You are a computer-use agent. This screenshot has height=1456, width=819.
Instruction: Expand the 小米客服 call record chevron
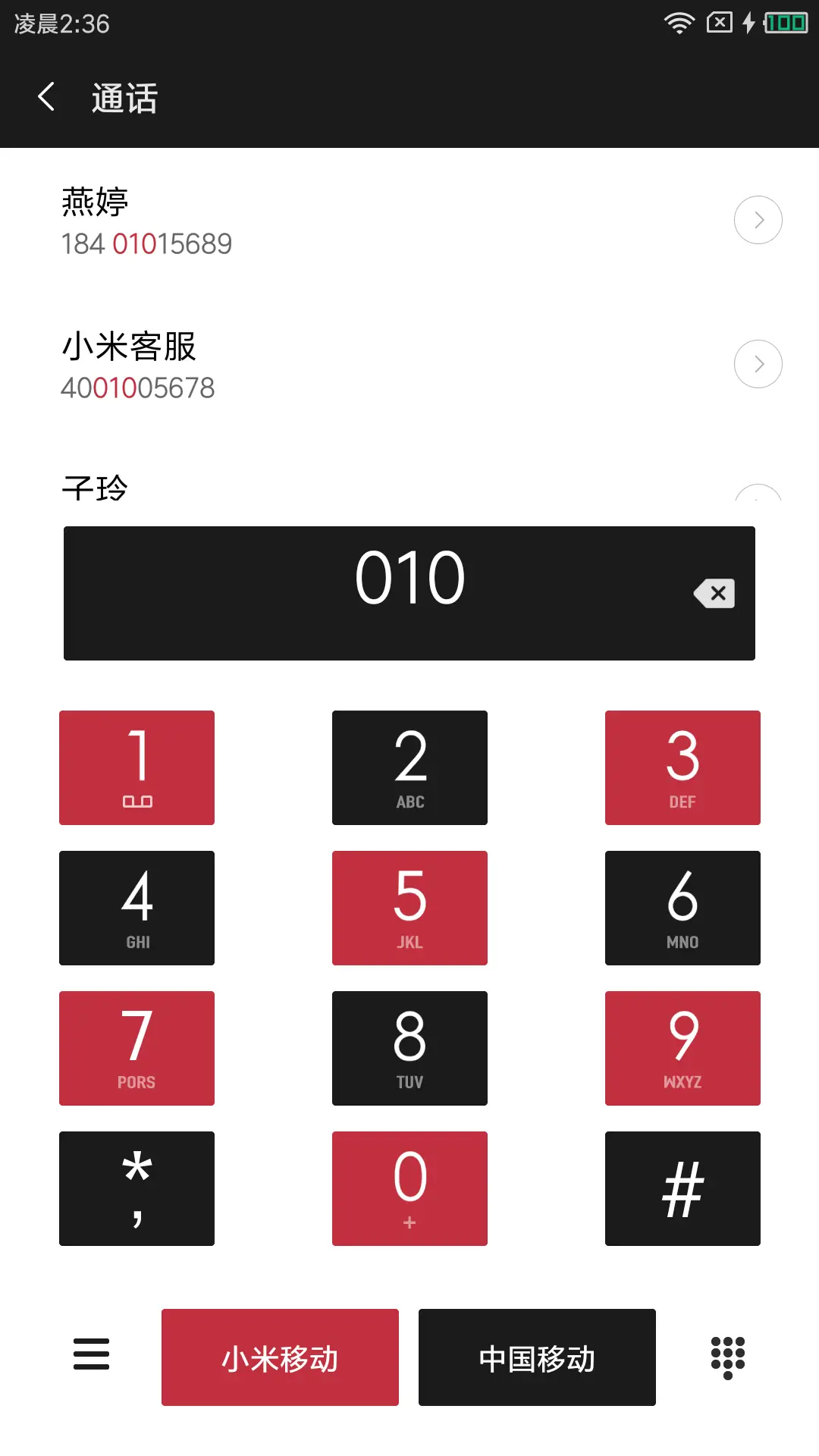pos(758,363)
